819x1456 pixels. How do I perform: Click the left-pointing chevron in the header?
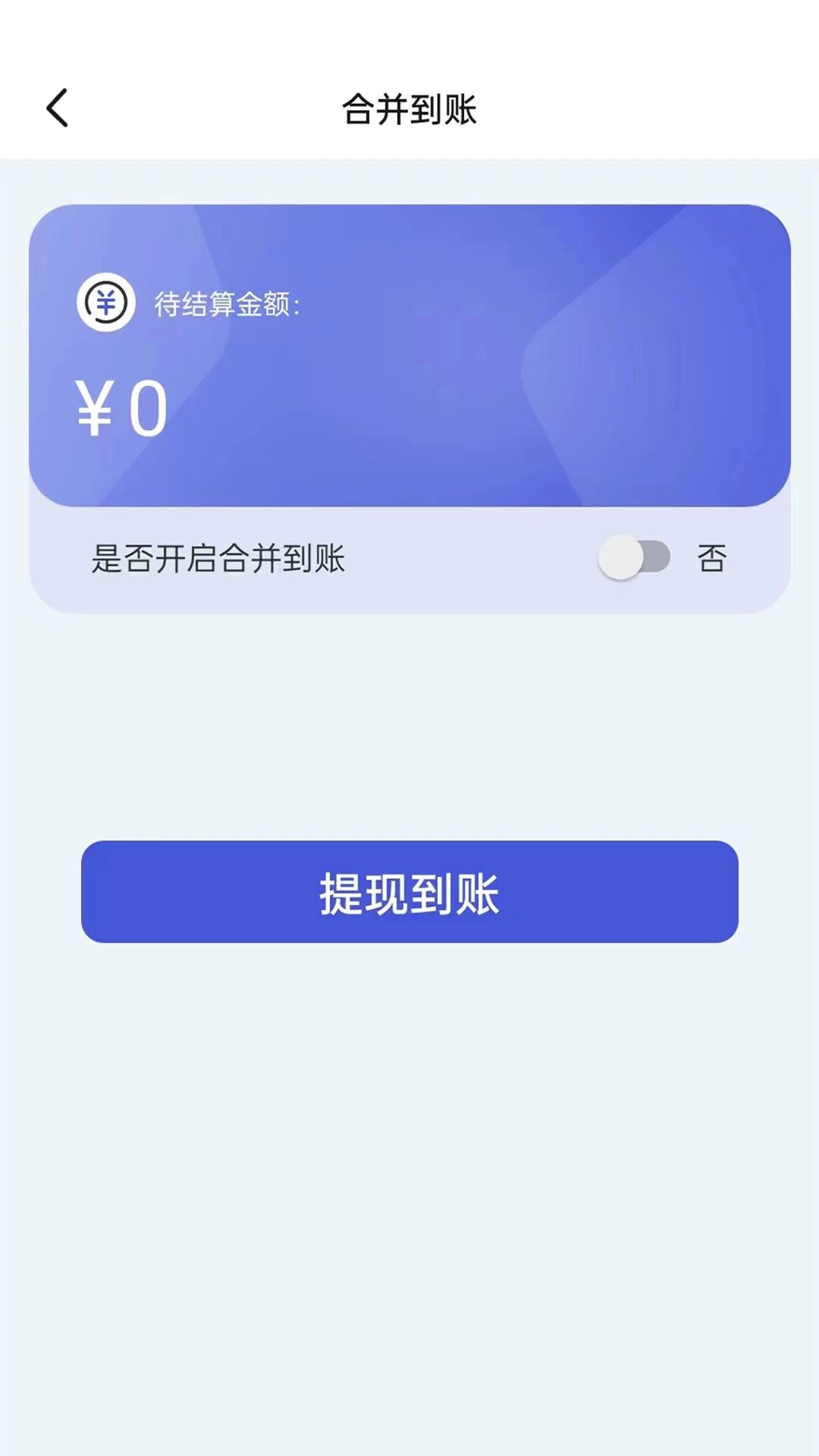pos(57,107)
